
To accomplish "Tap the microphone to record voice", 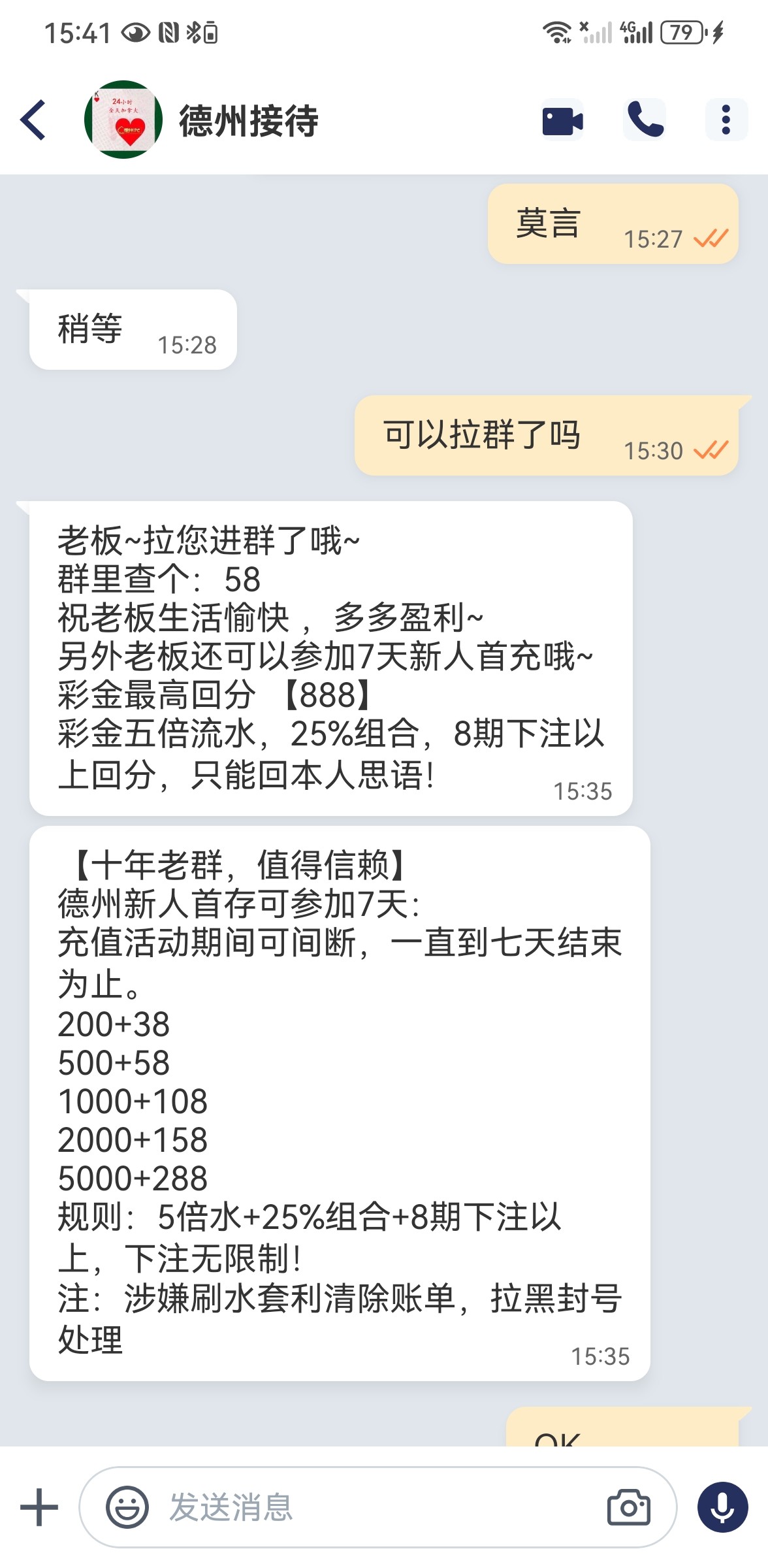I will click(722, 1507).
